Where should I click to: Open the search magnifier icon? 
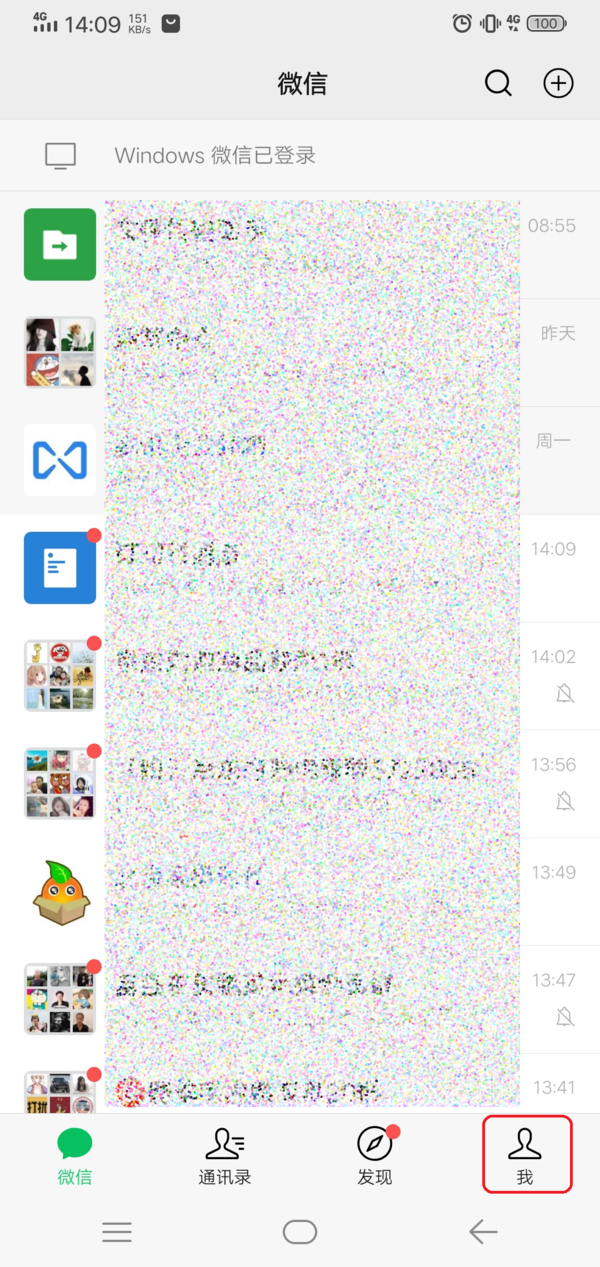click(x=498, y=83)
